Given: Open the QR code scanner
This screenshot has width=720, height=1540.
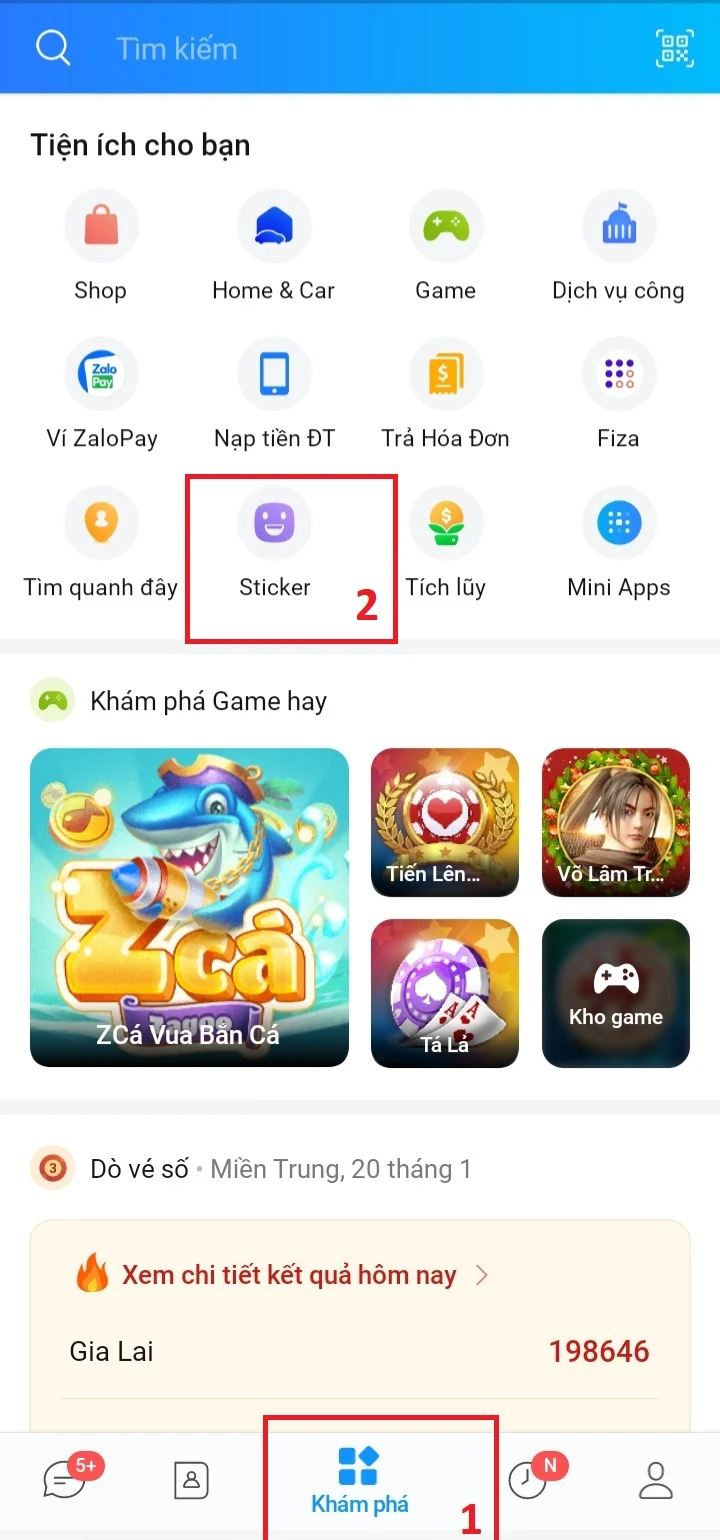Looking at the screenshot, I should [x=674, y=48].
